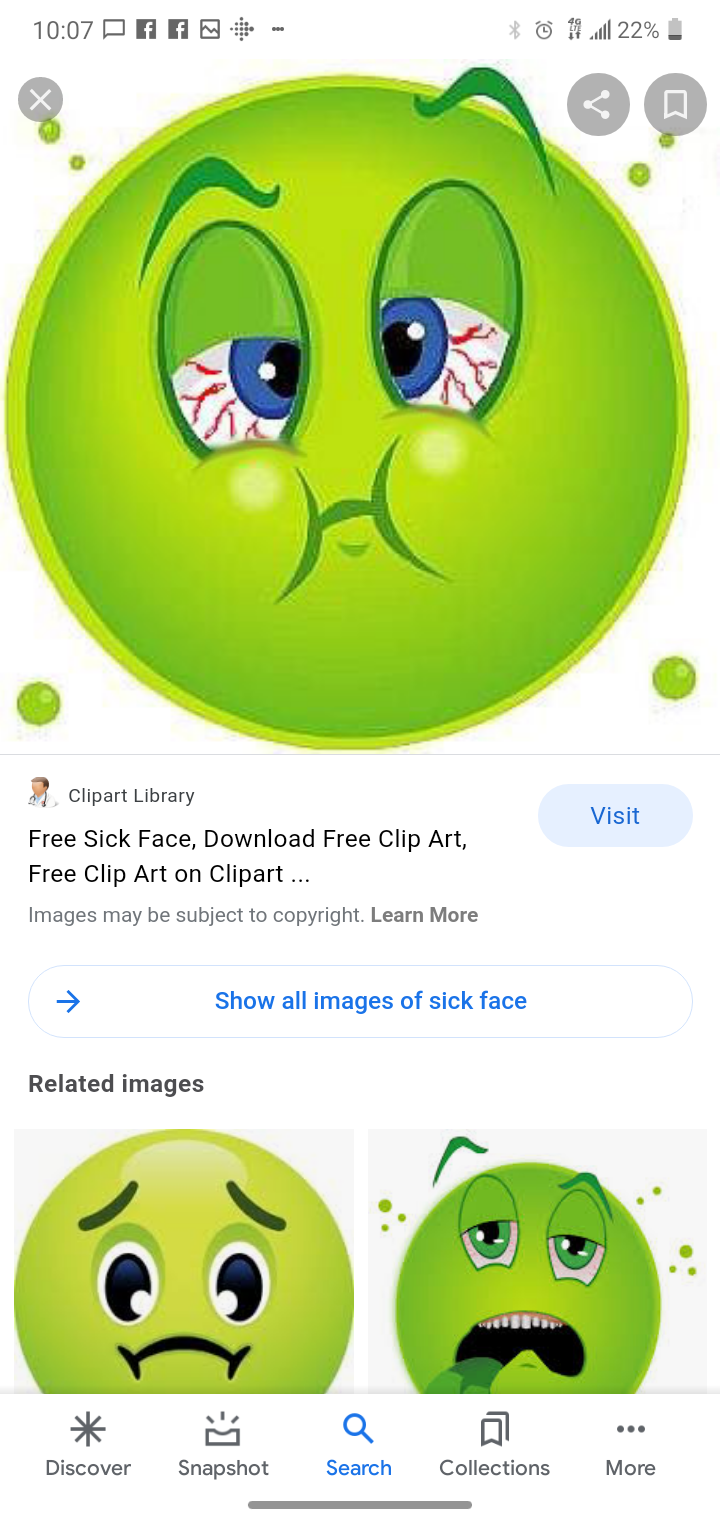Tap the bookmark icon to save the image

675,104
